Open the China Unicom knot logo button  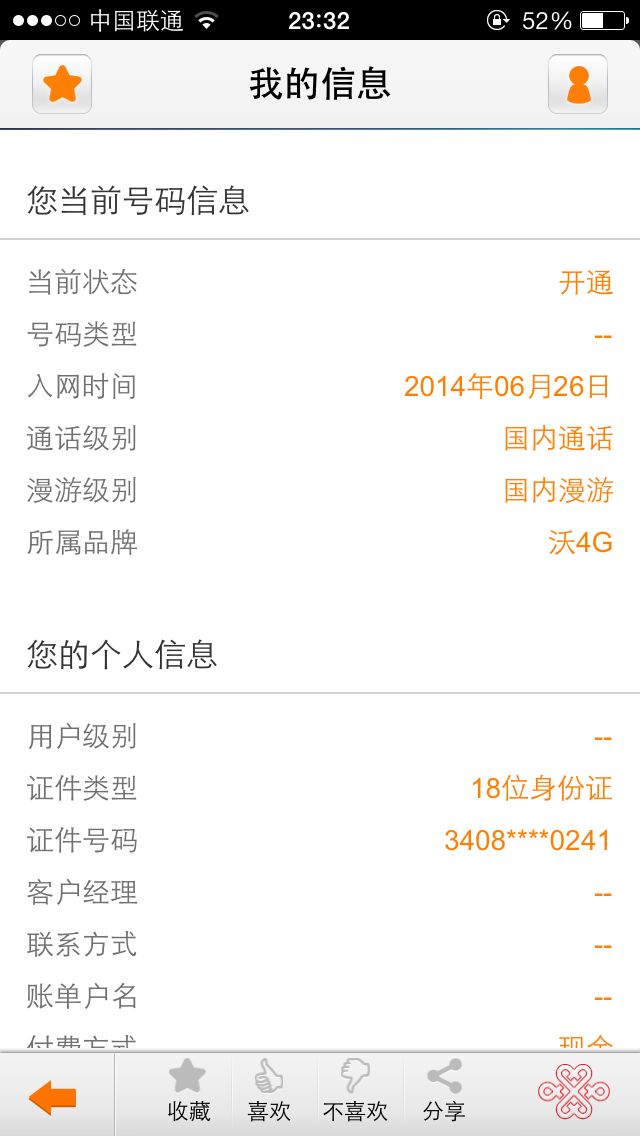pos(573,1091)
